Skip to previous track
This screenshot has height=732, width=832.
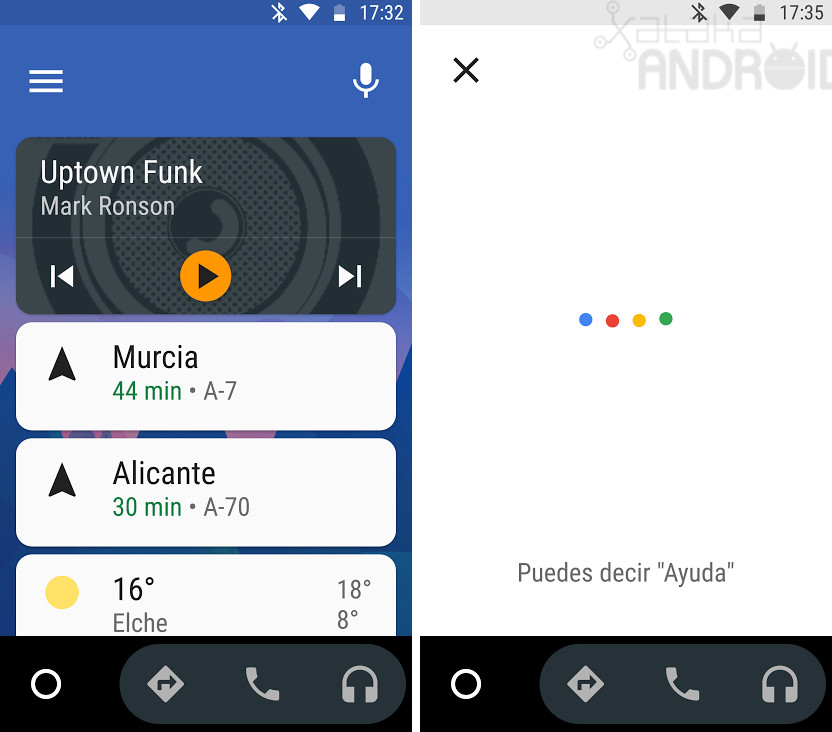pos(62,276)
